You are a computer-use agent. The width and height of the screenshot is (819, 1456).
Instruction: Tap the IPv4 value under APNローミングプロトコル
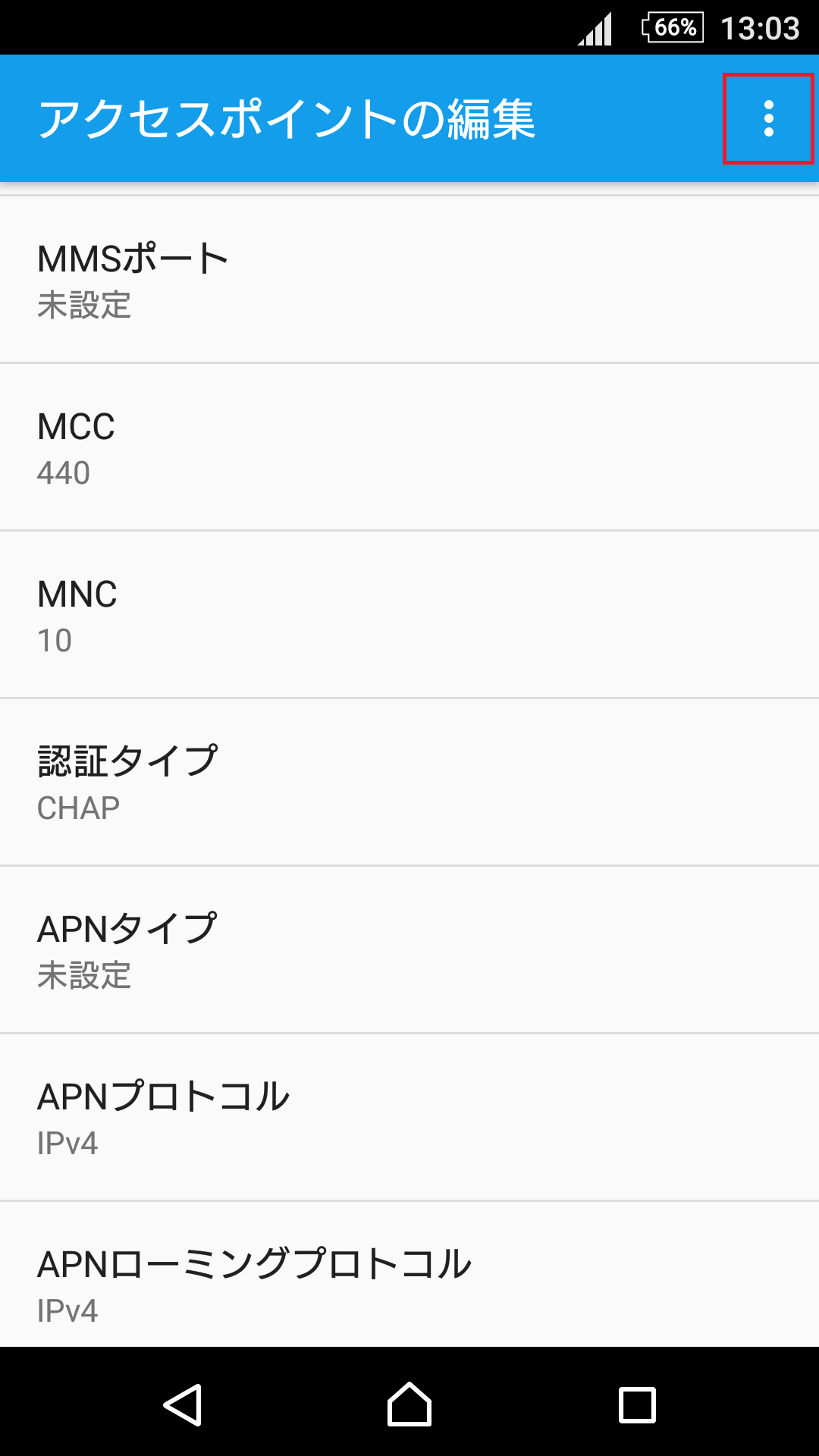click(67, 1310)
